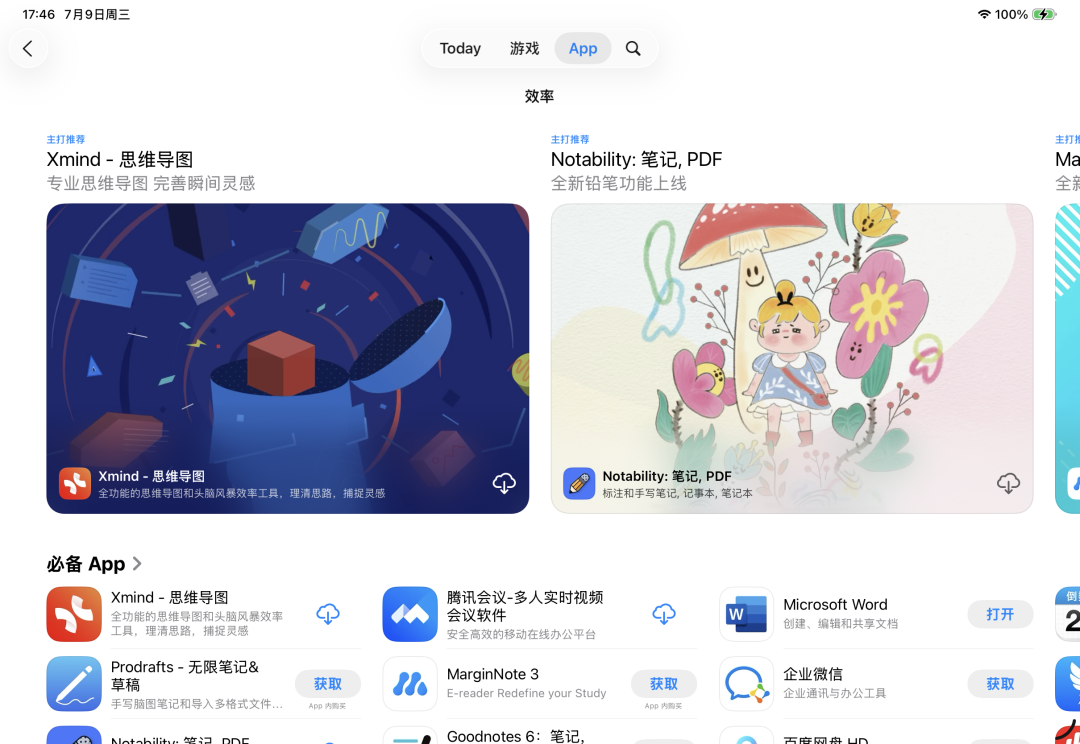The height and width of the screenshot is (744, 1080).
Task: Get the 企业微信 app
Action: click(x=1000, y=684)
